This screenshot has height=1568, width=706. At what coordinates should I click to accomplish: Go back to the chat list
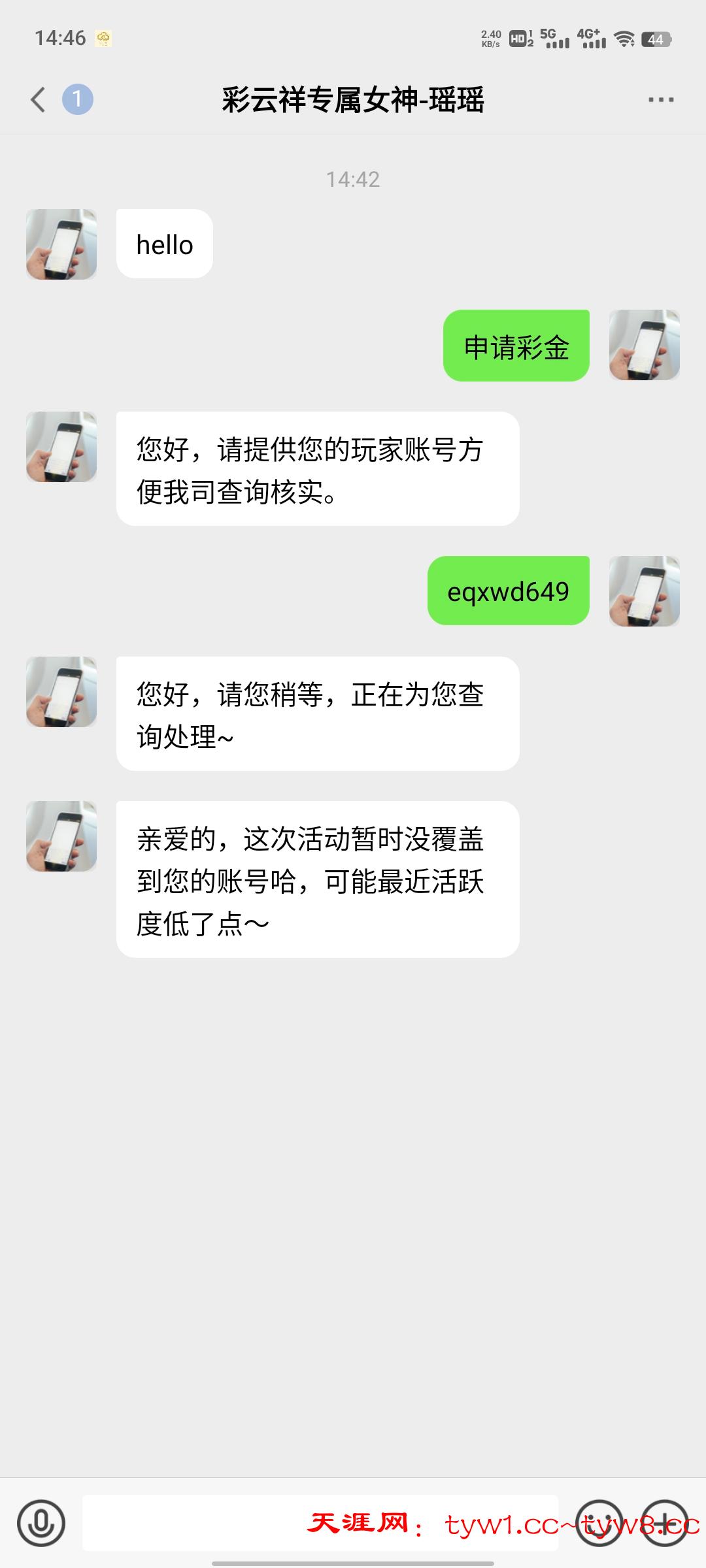(38, 100)
